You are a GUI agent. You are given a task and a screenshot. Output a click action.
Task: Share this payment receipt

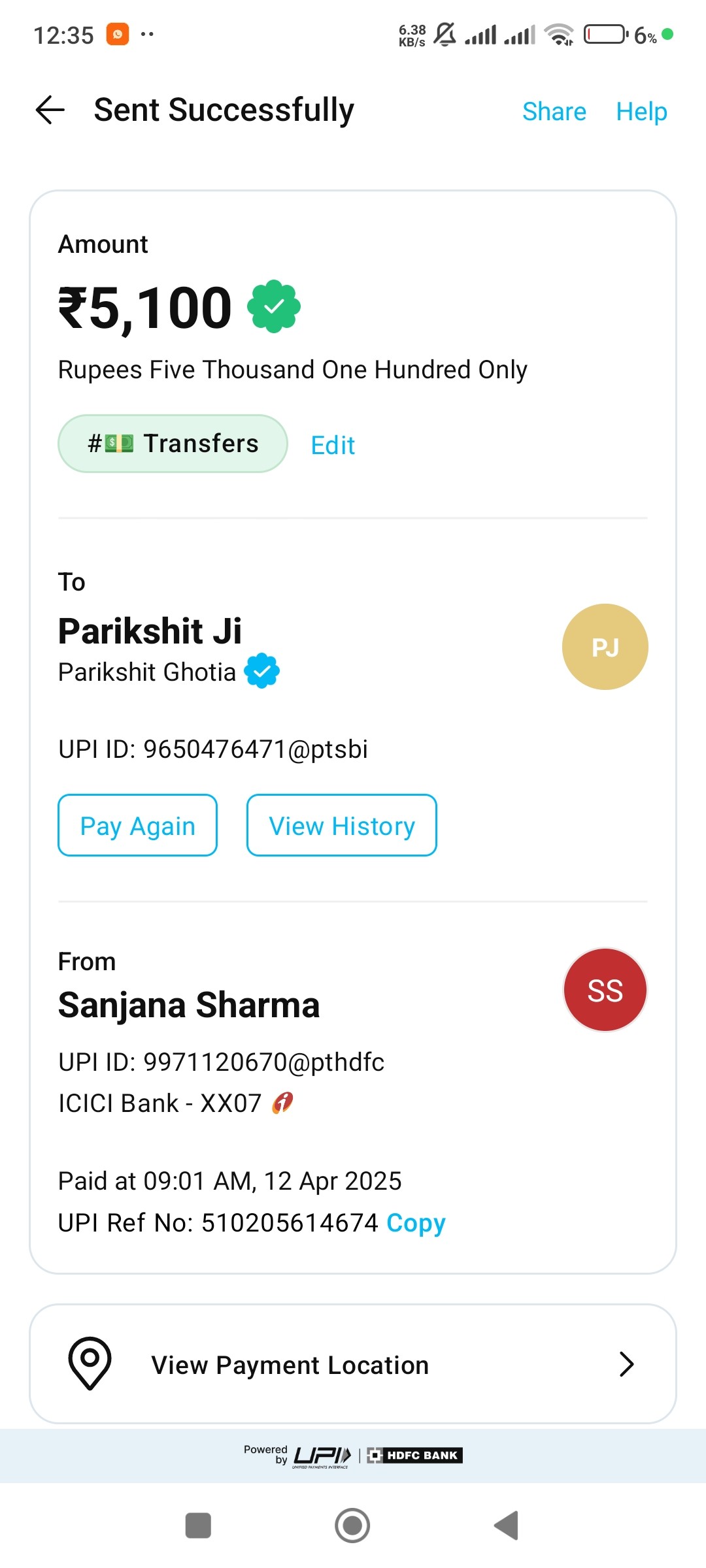[x=554, y=112]
